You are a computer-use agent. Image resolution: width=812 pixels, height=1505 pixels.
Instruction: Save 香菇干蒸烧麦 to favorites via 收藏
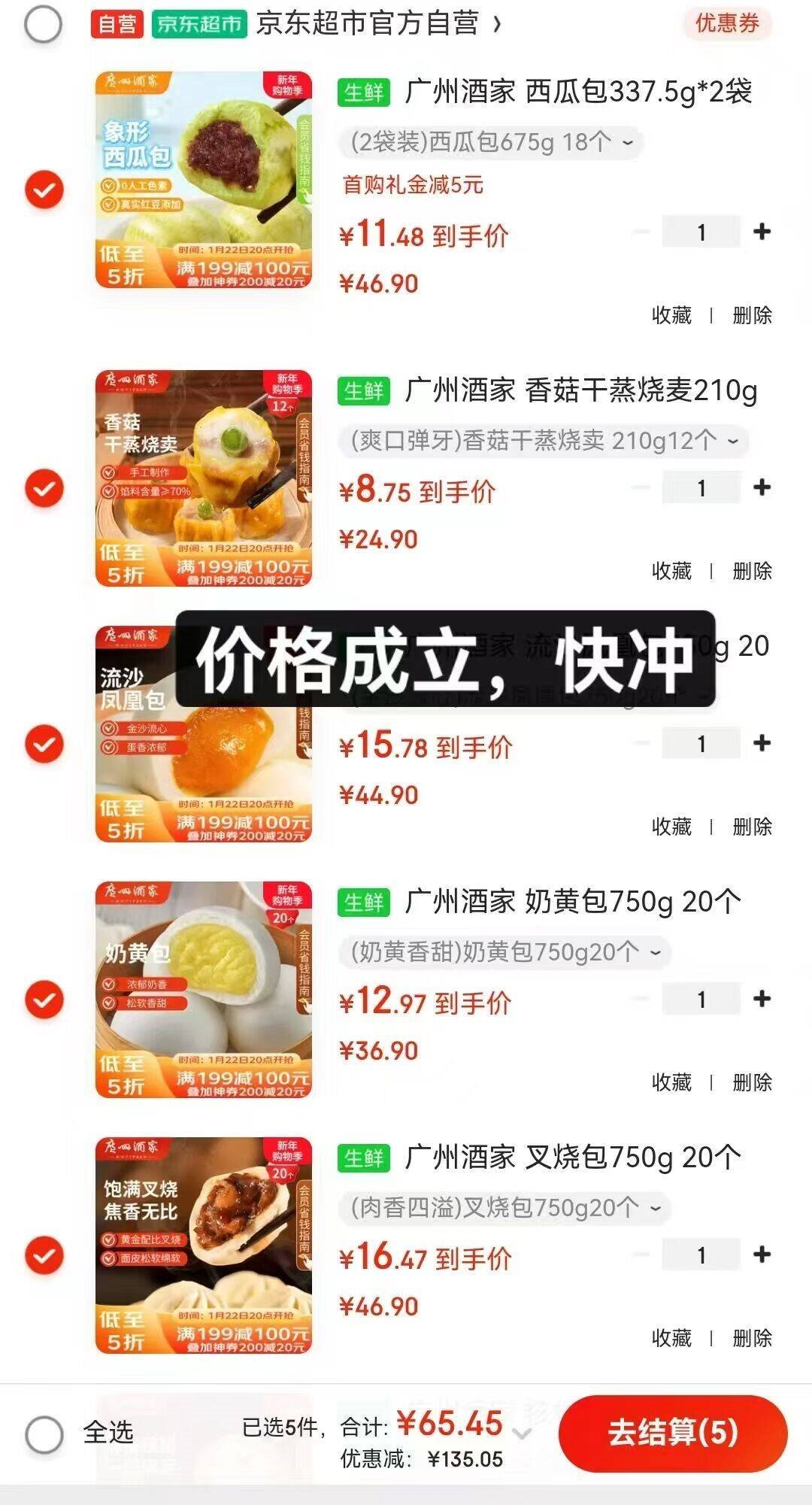click(671, 571)
